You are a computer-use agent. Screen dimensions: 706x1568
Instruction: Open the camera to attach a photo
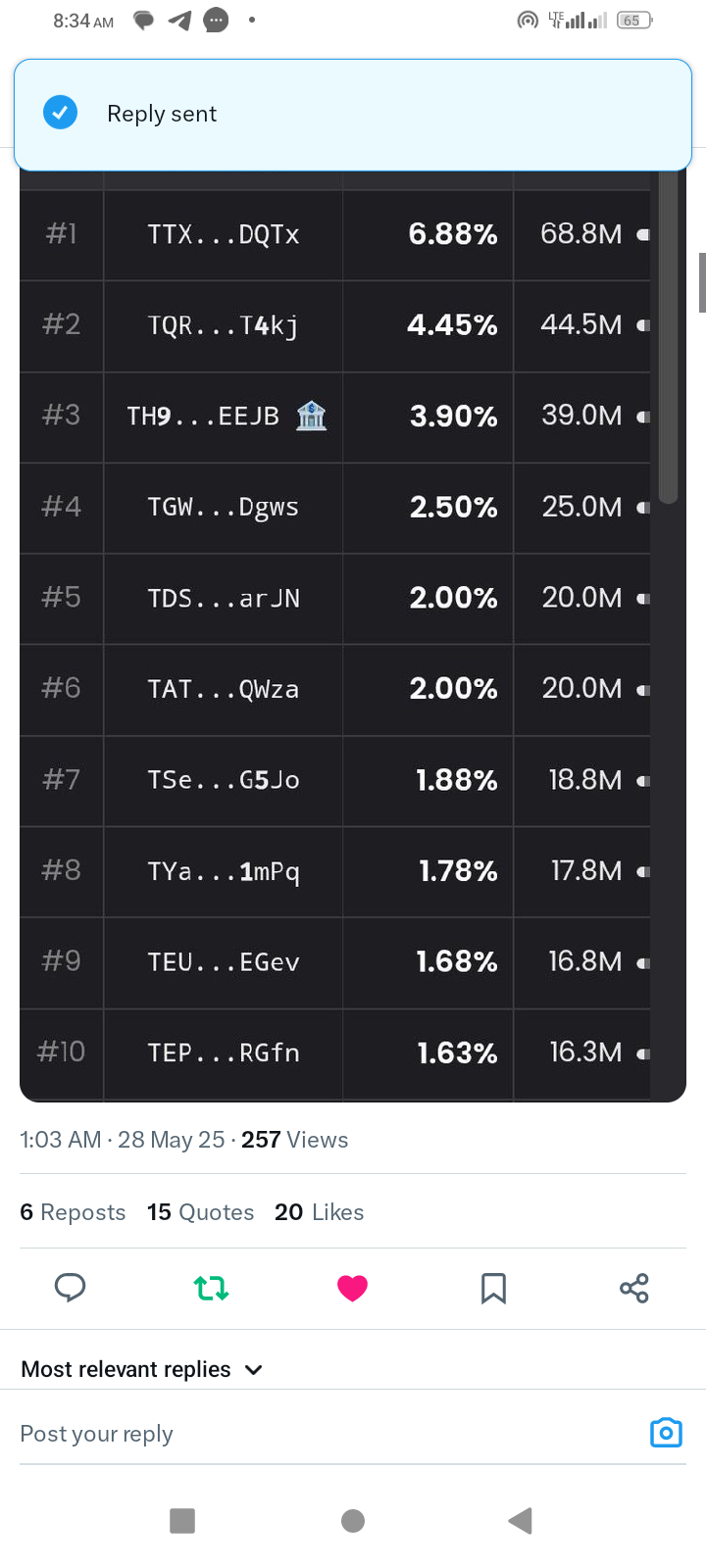click(x=666, y=1433)
